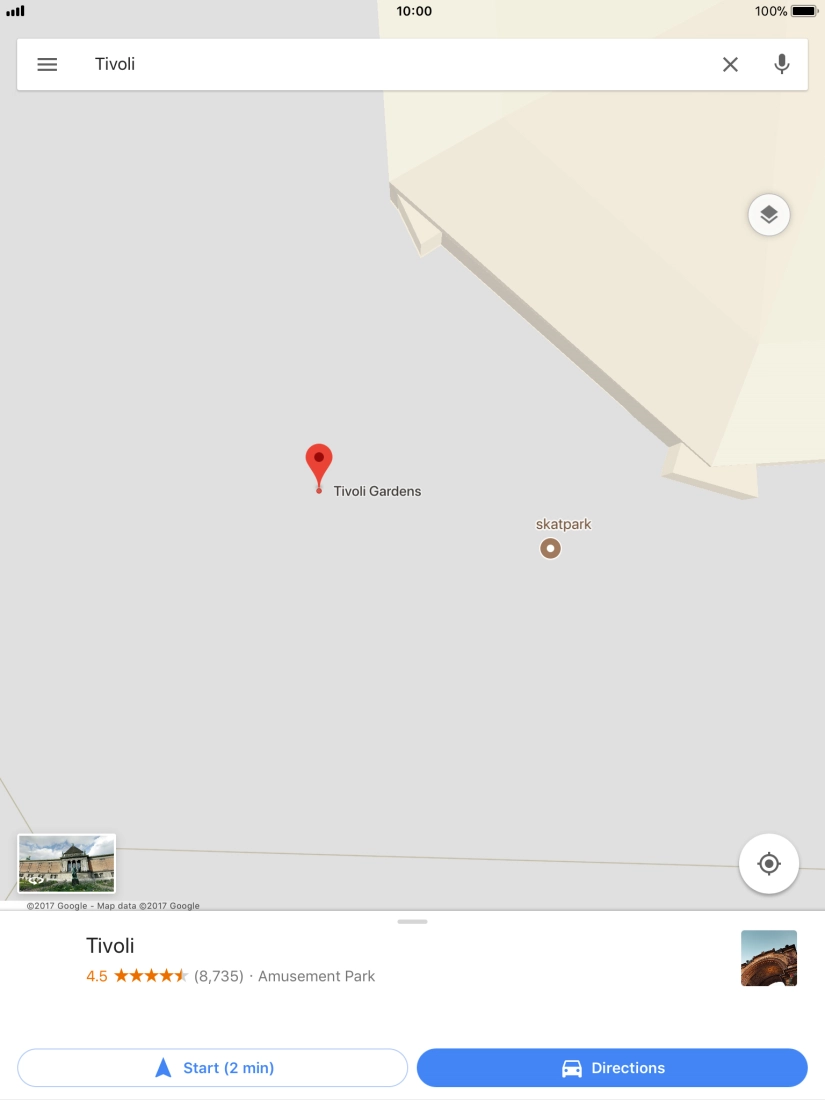The height and width of the screenshot is (1100, 825).
Task: Start navigation to Tivoli
Action: click(212, 1067)
